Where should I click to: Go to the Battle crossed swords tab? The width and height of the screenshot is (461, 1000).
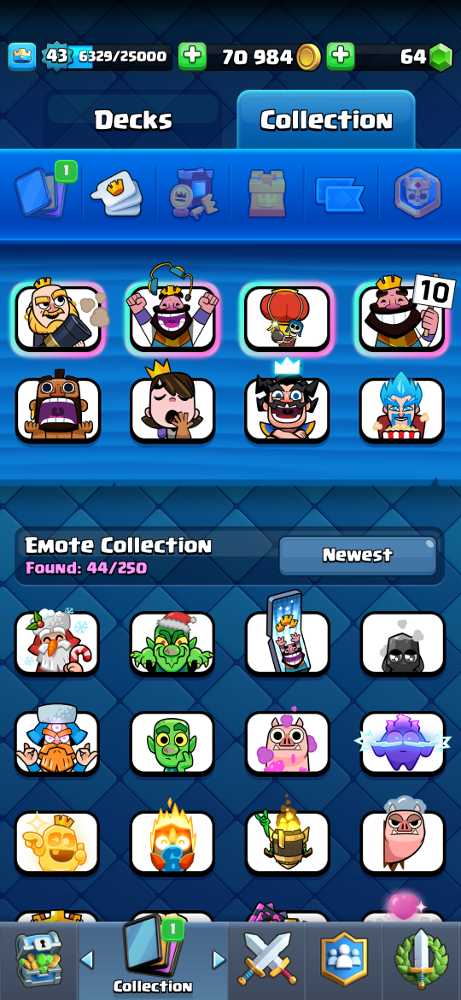[267, 961]
